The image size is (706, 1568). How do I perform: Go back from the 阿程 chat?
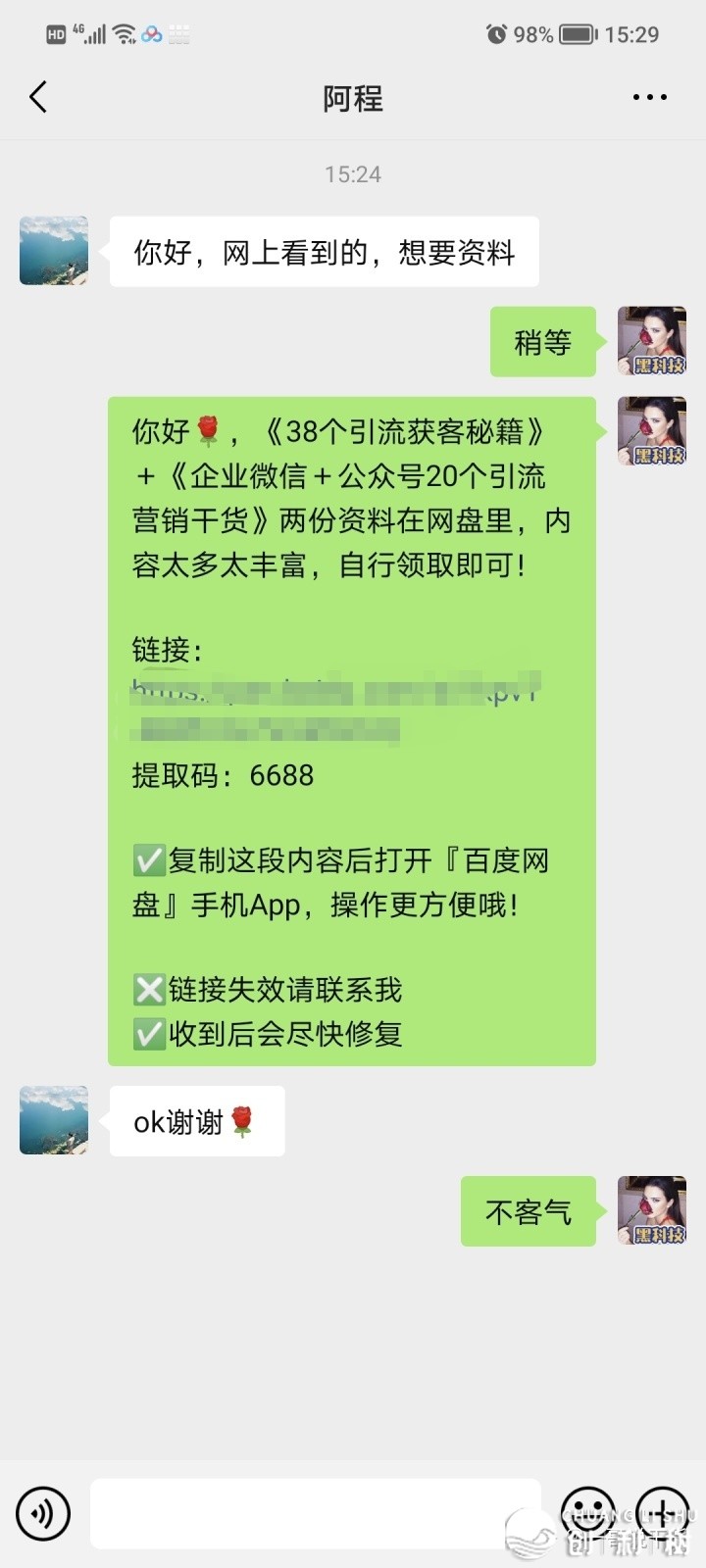tap(38, 97)
